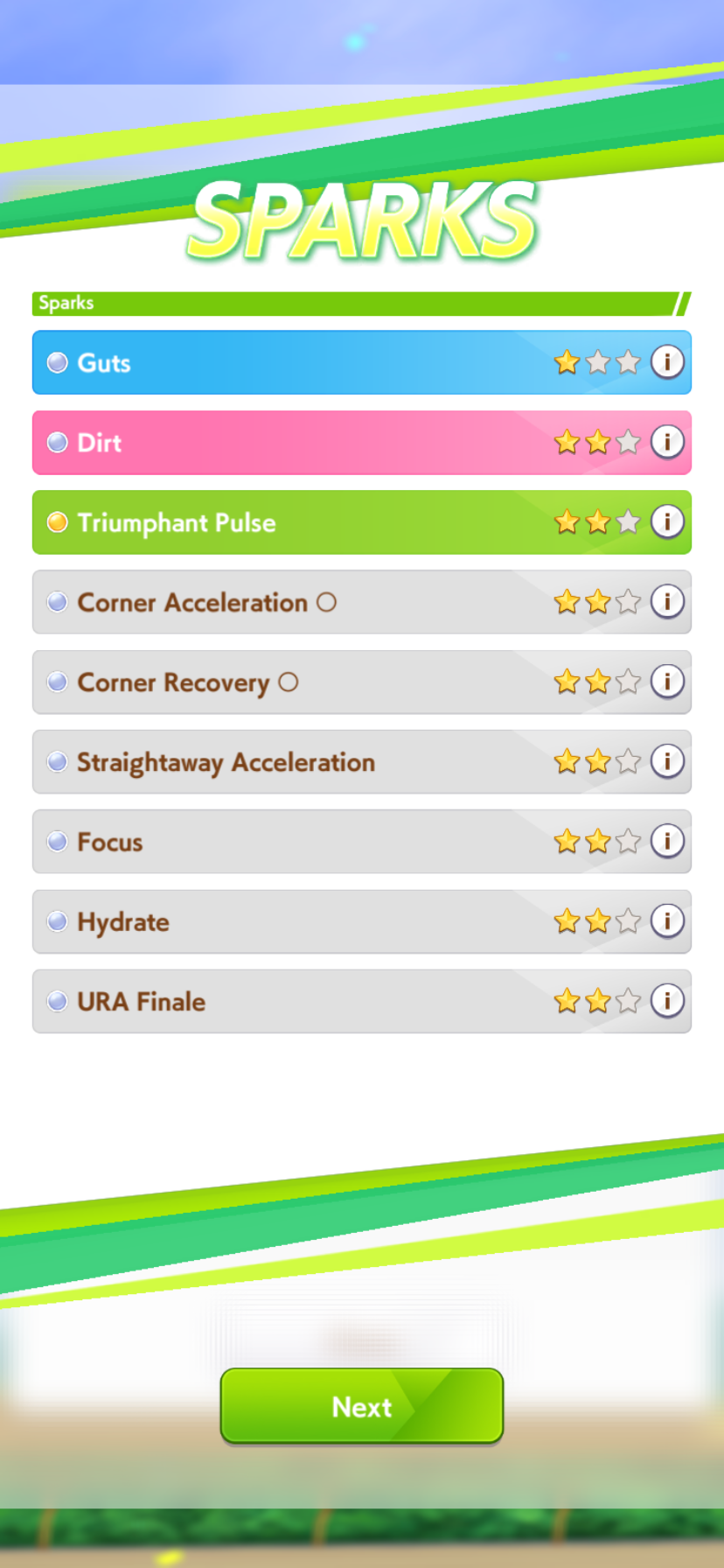Viewport: 724px width, 1568px height.
Task: Open info for URA Finale spark
Action: point(667,1000)
